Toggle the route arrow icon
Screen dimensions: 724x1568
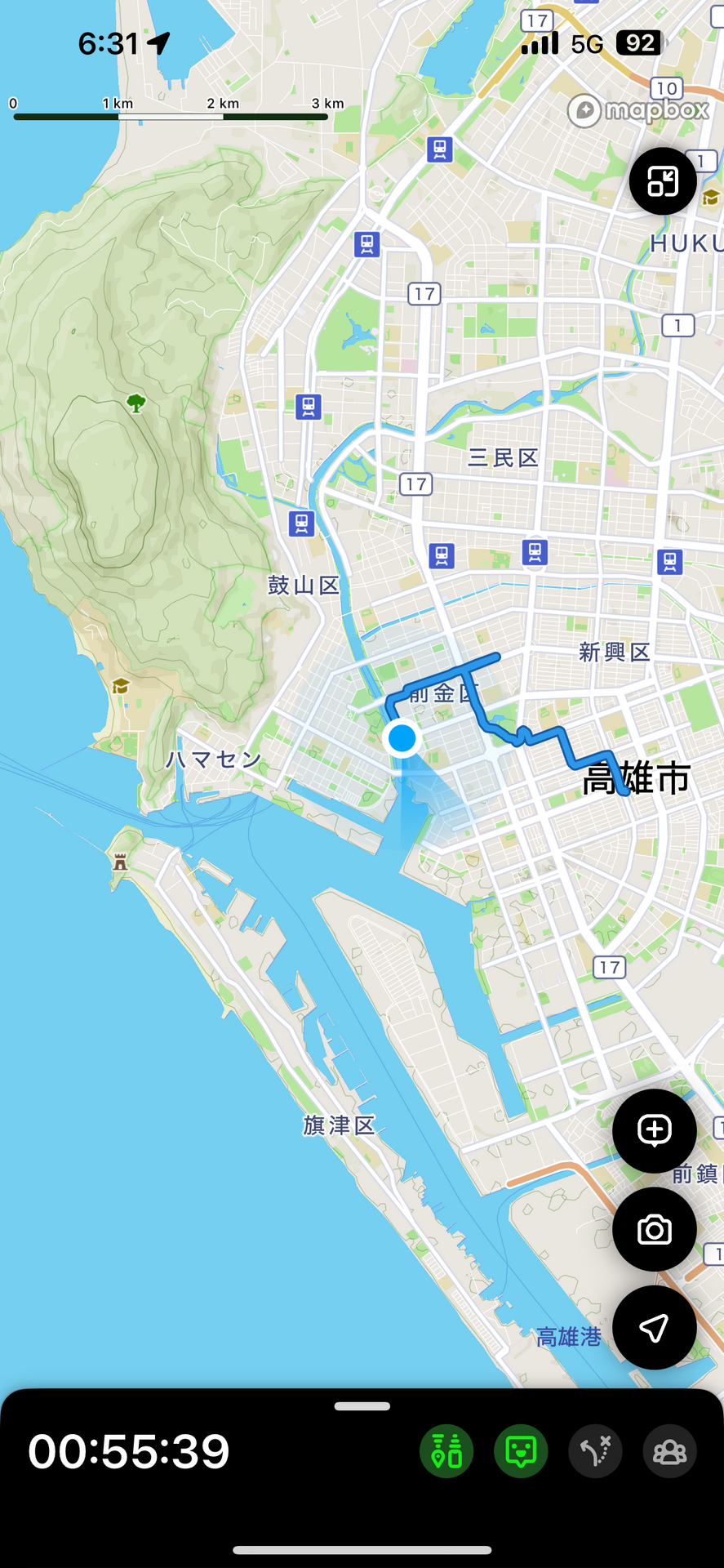pos(595,1451)
